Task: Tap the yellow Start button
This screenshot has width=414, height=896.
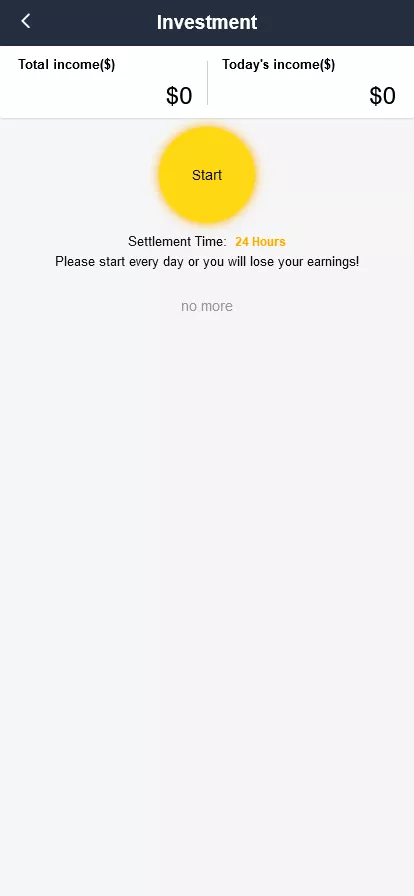Action: click(x=207, y=175)
